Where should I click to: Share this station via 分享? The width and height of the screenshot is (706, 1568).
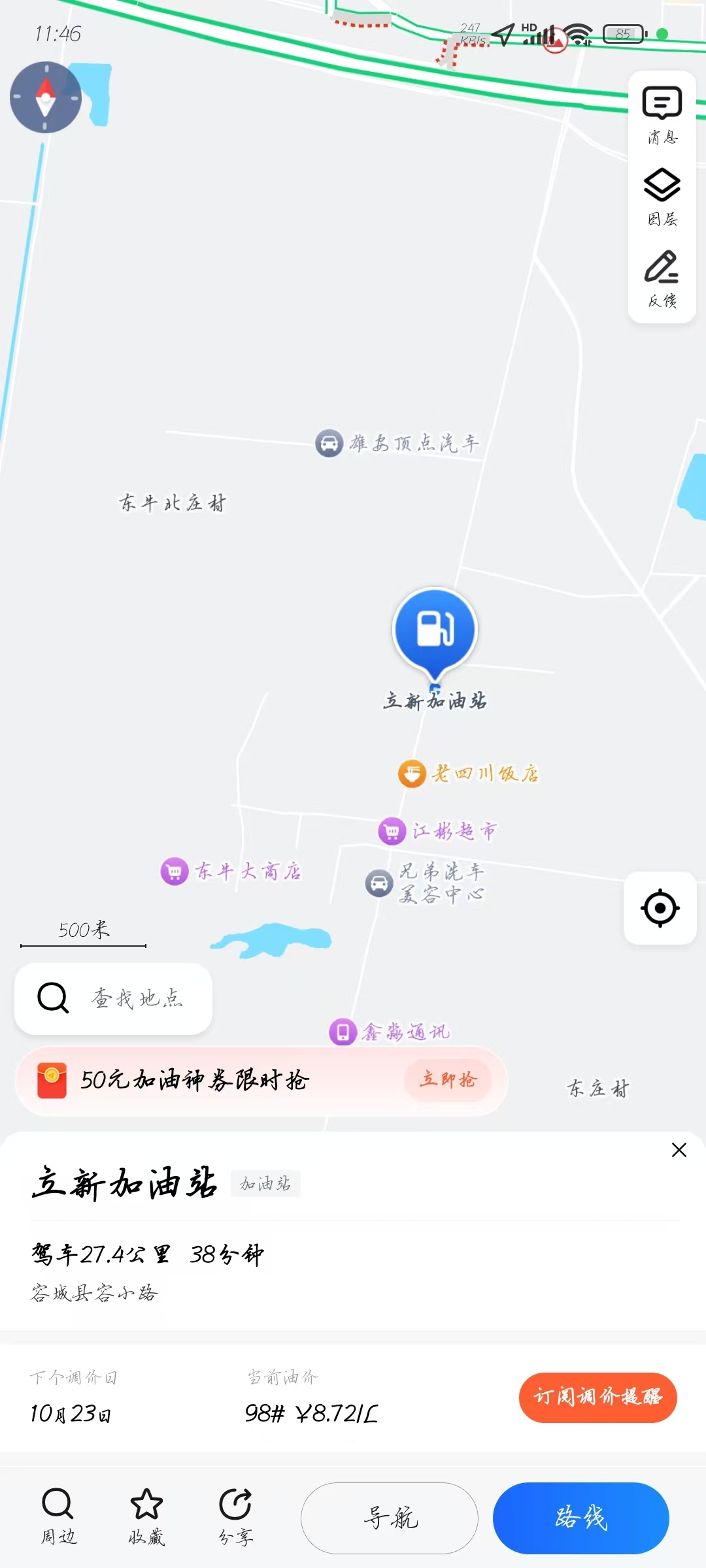[235, 1517]
